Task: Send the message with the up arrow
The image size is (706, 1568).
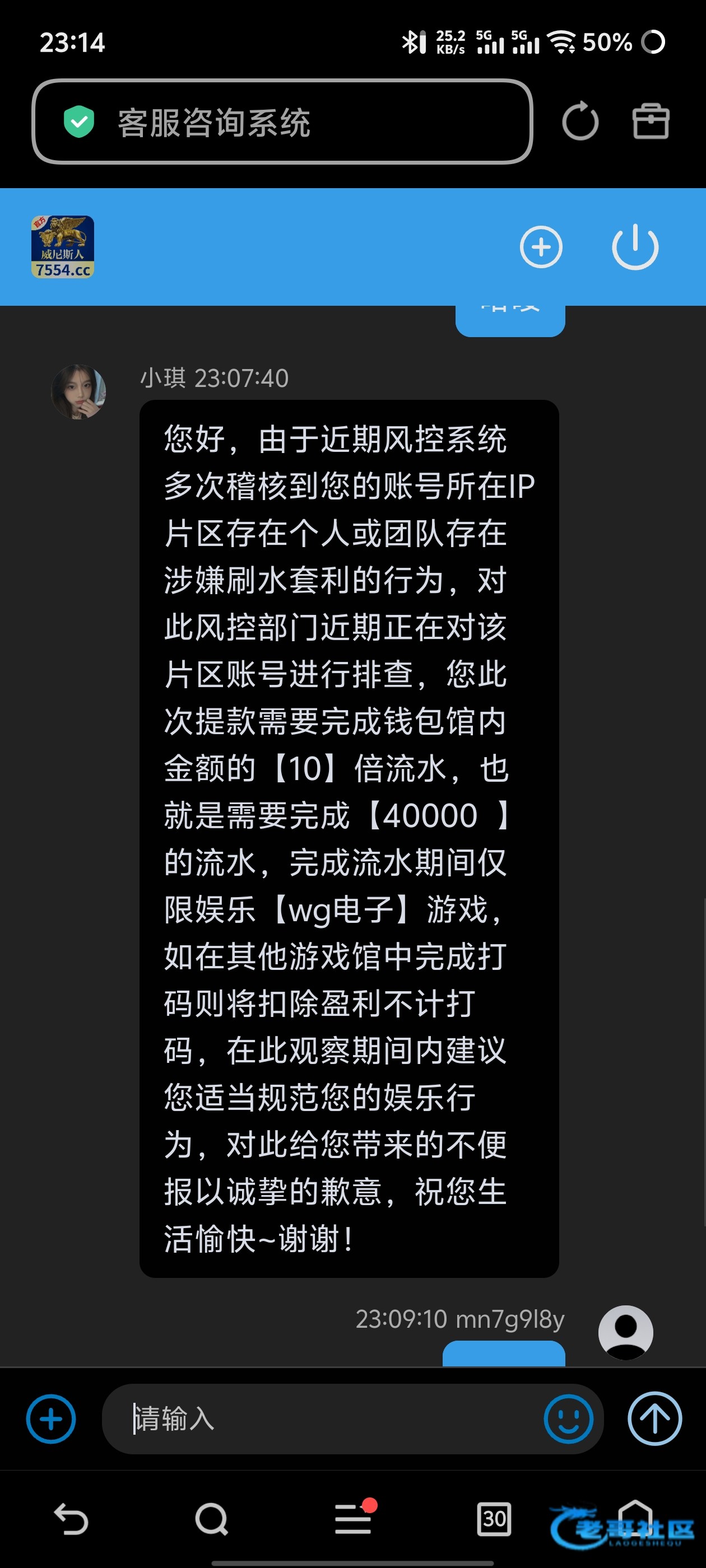Action: pos(655,1418)
